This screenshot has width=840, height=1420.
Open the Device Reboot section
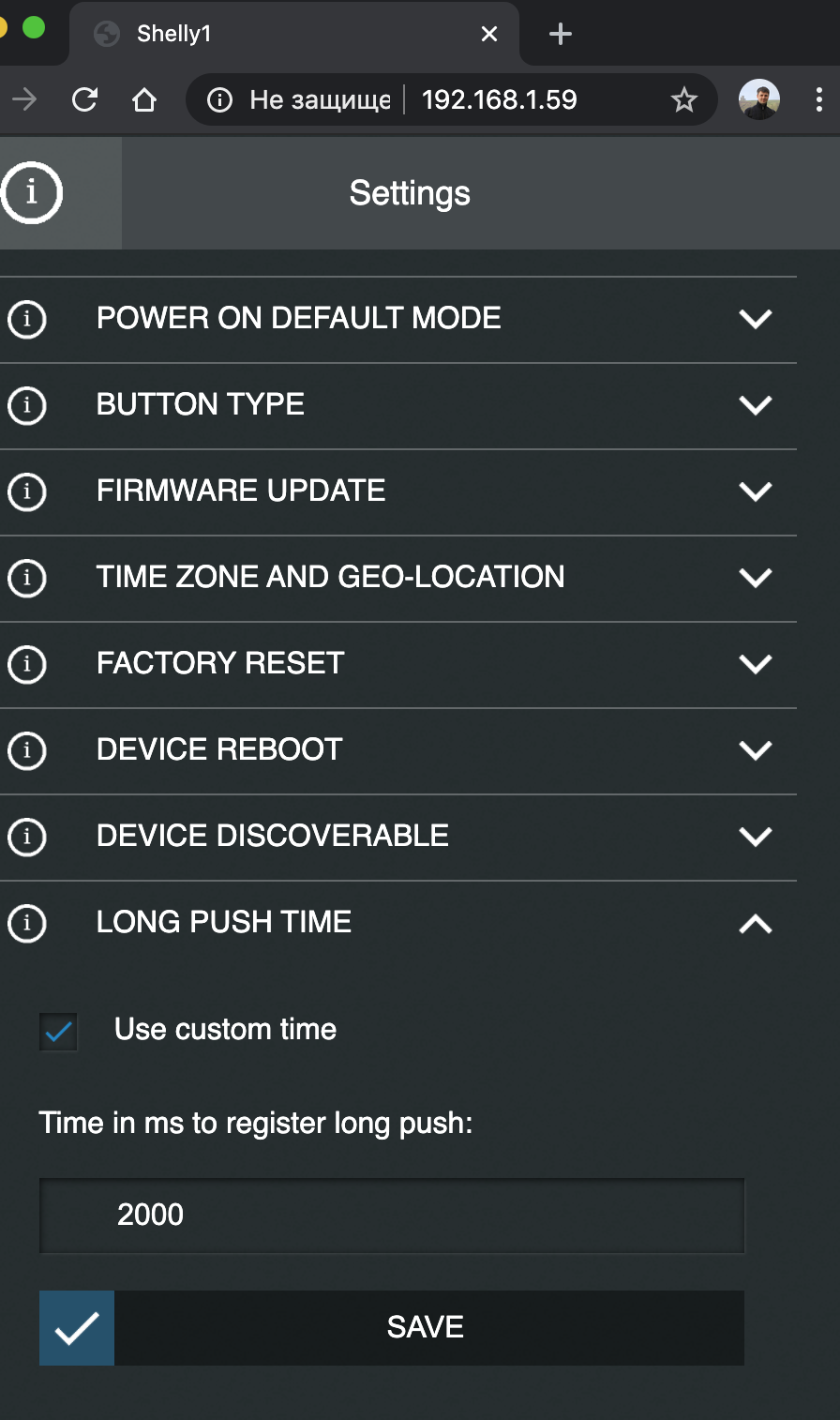tap(398, 750)
